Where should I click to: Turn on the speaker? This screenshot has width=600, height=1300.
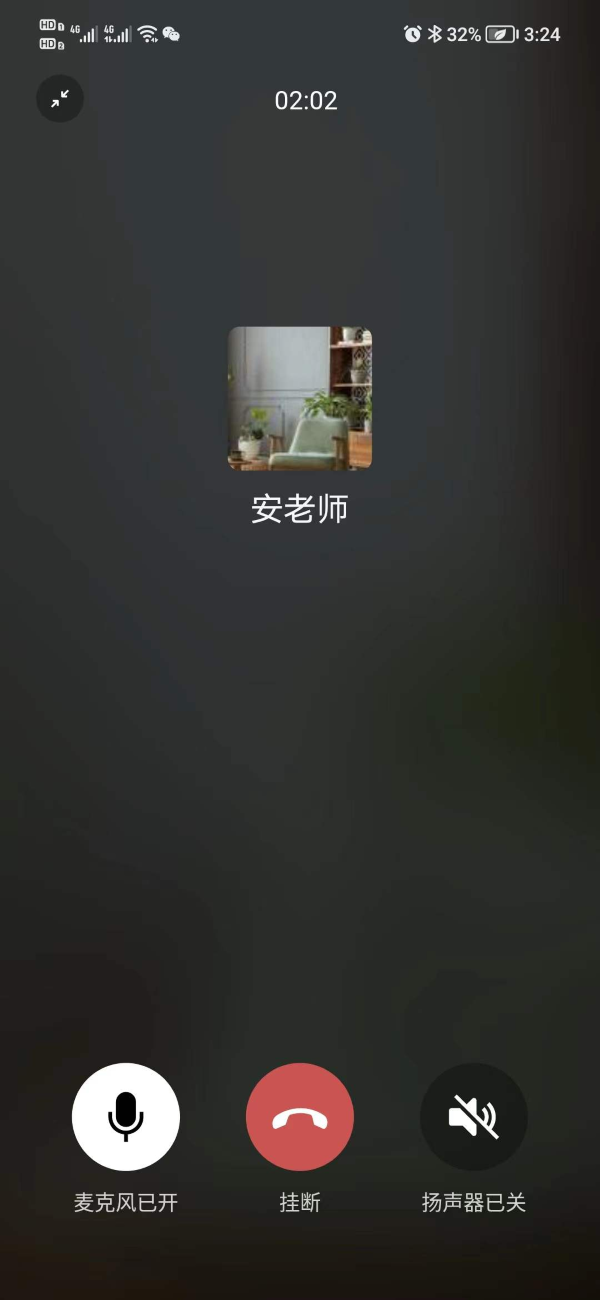[474, 1116]
